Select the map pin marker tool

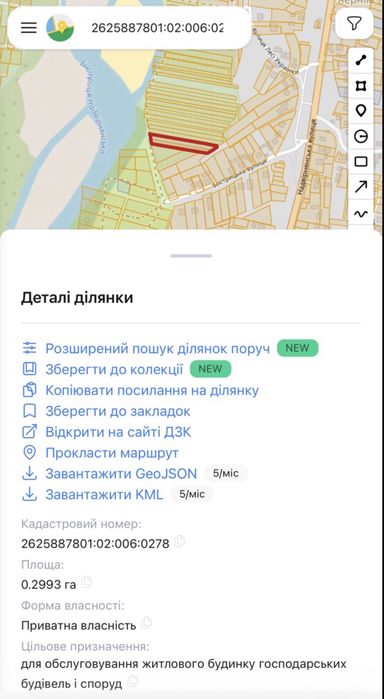361,111
